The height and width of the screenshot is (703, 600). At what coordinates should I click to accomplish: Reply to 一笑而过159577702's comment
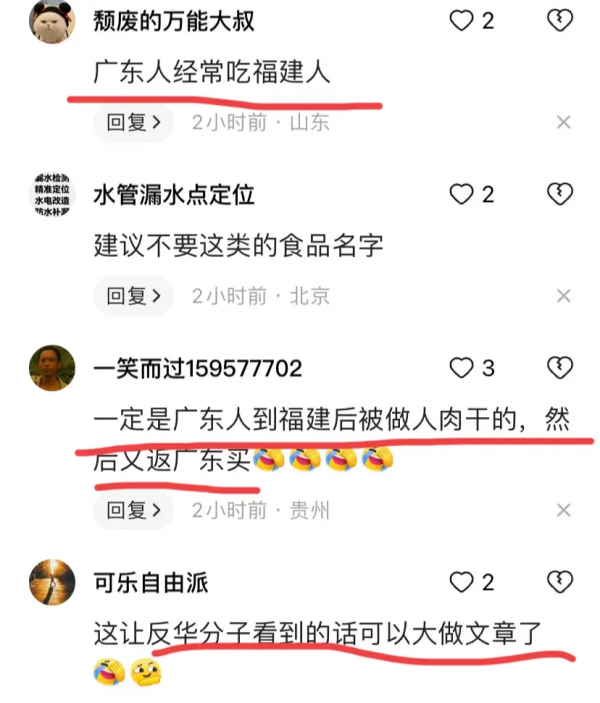pos(133,511)
